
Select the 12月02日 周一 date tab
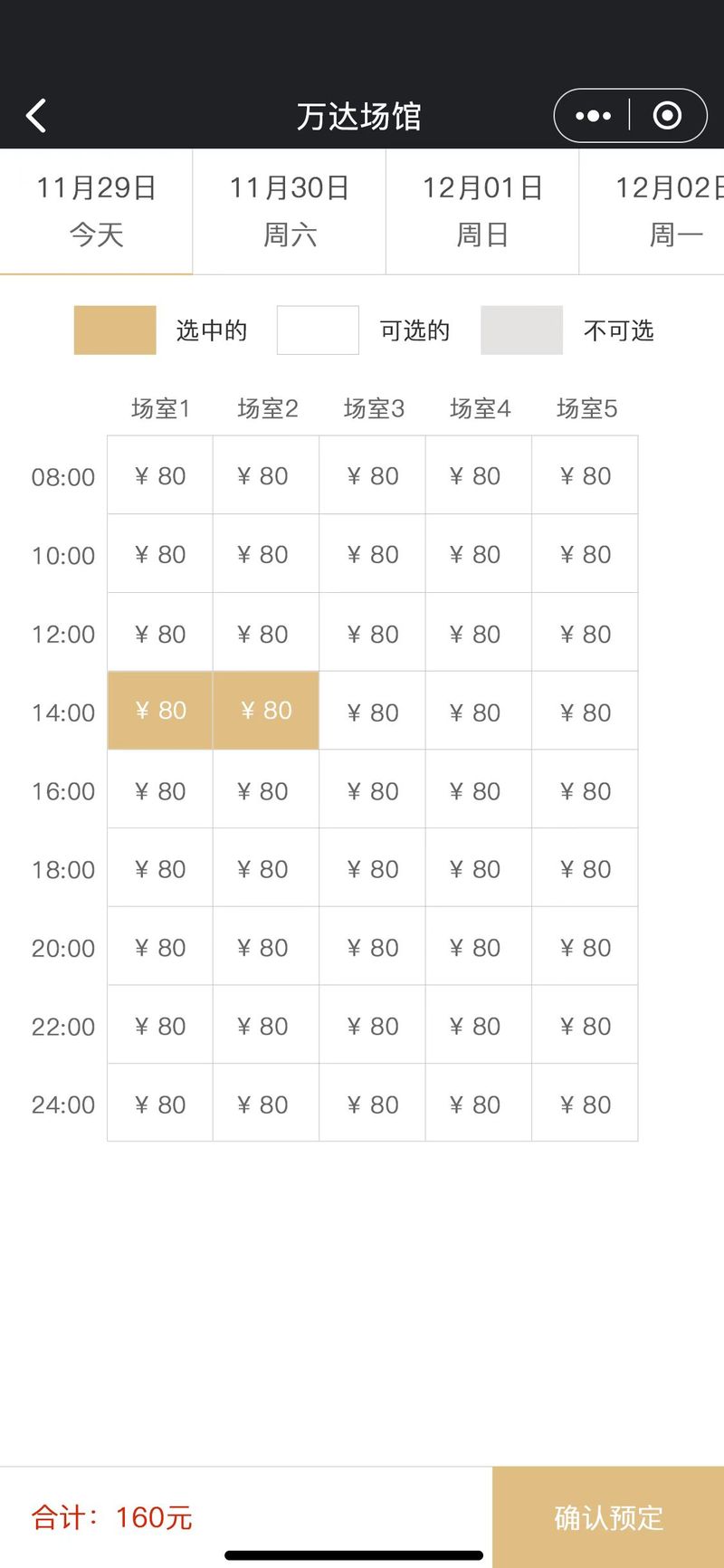click(x=652, y=211)
